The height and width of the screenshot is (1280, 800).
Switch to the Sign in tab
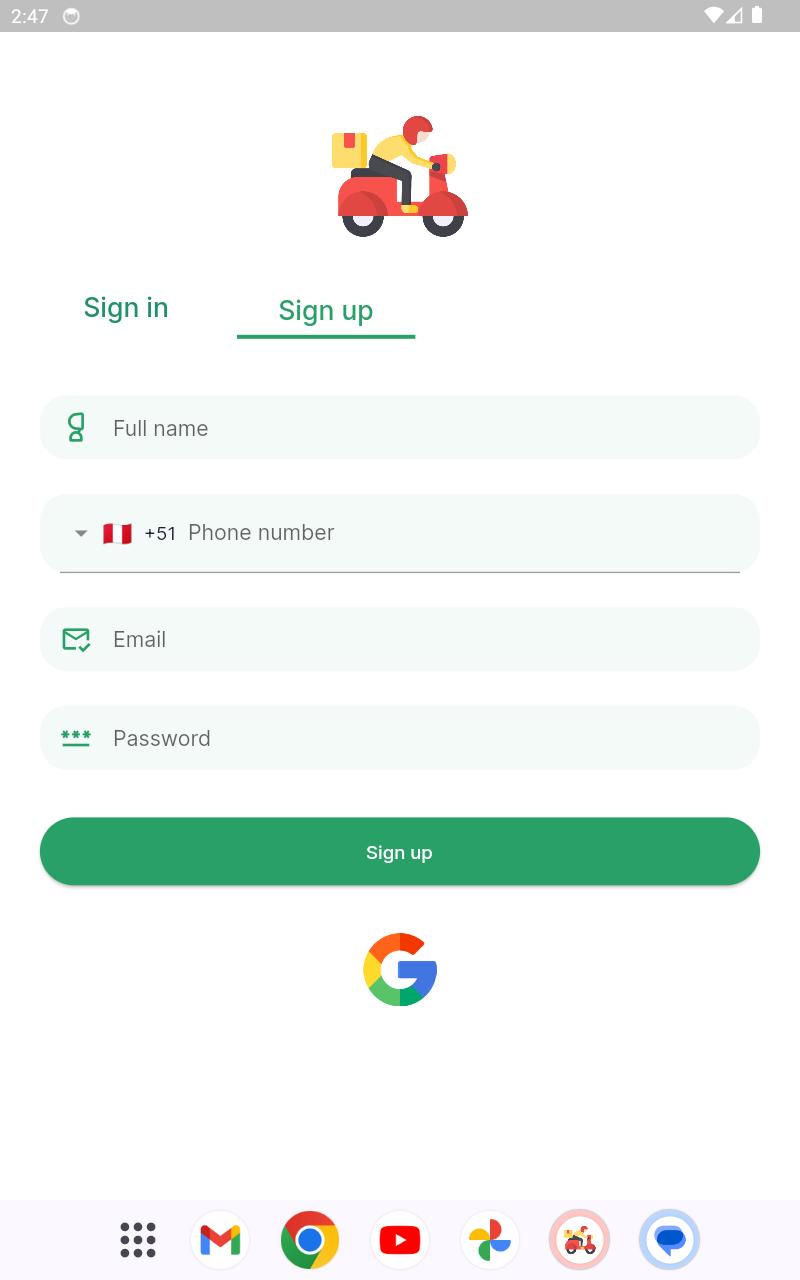click(x=126, y=307)
